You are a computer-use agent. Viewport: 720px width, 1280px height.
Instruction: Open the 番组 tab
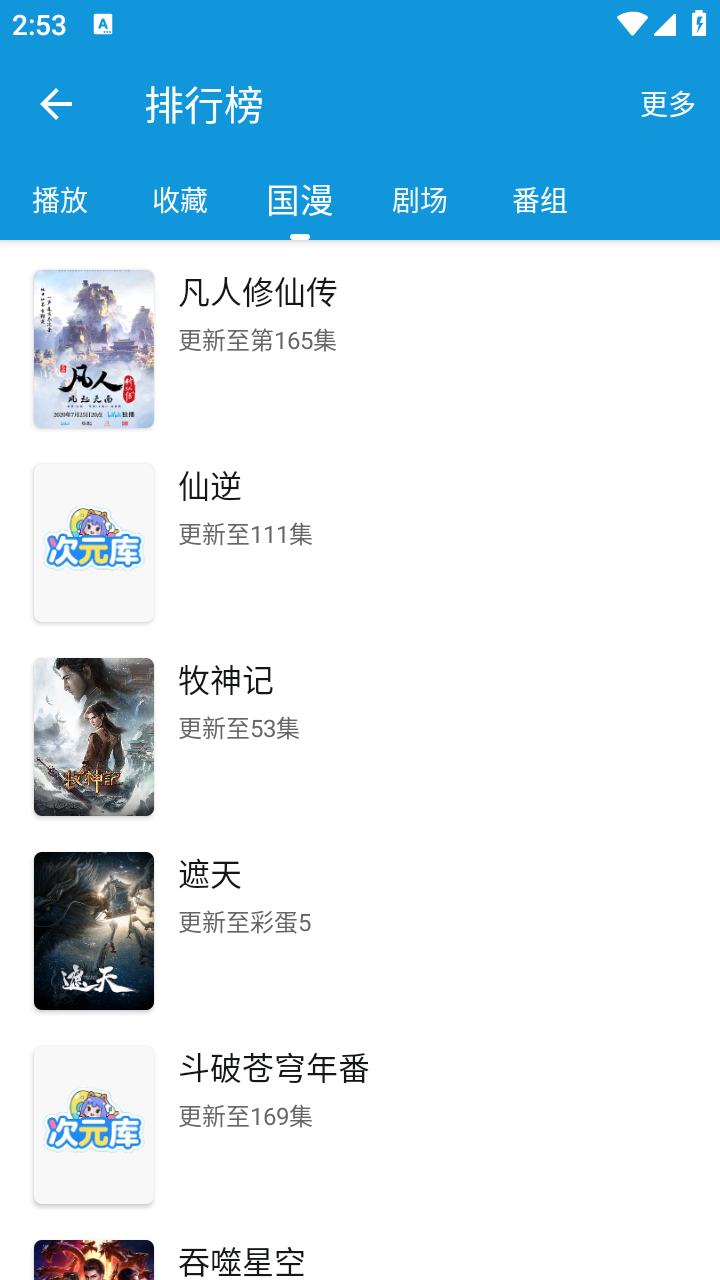(539, 200)
